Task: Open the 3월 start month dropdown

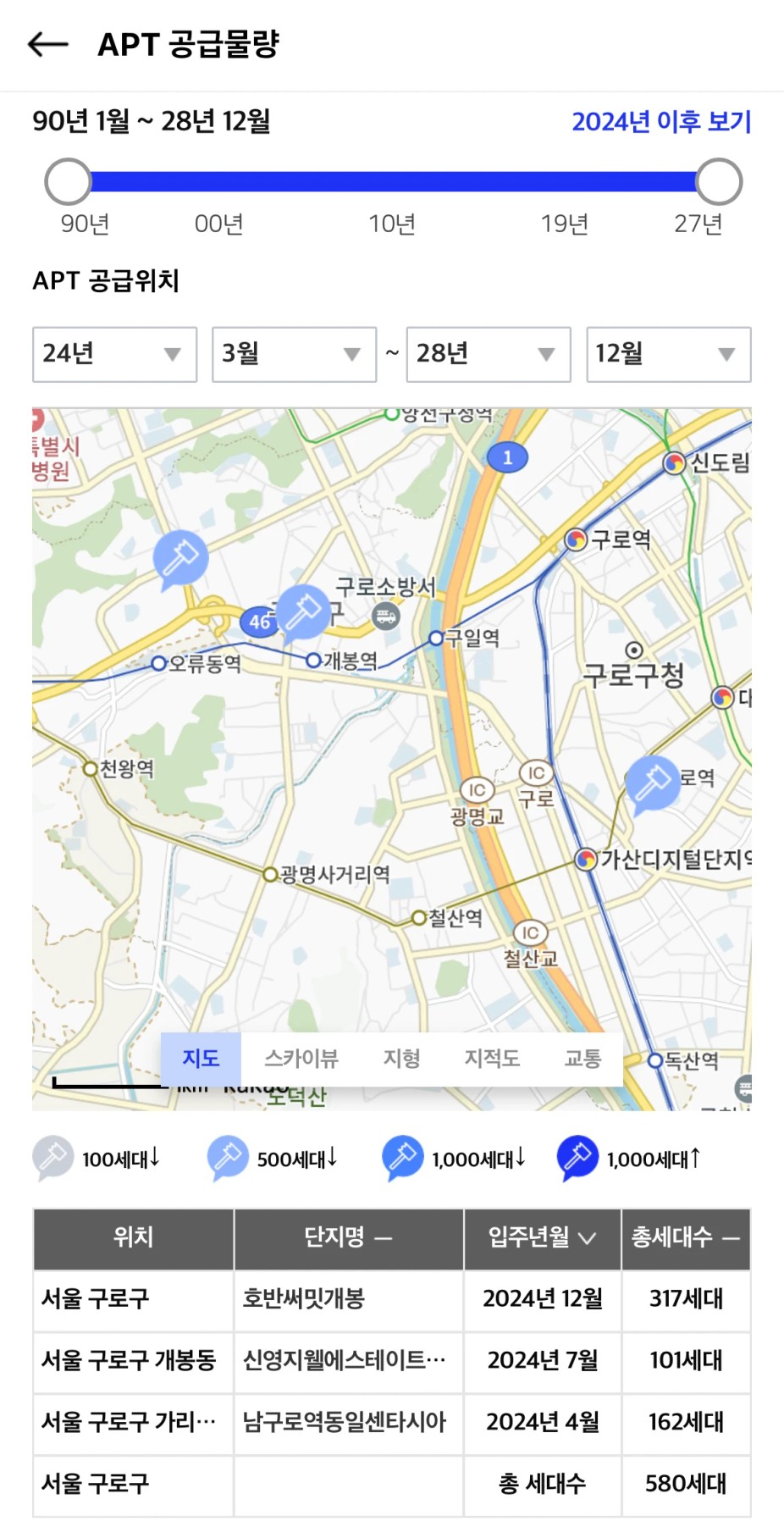Action: [x=294, y=354]
